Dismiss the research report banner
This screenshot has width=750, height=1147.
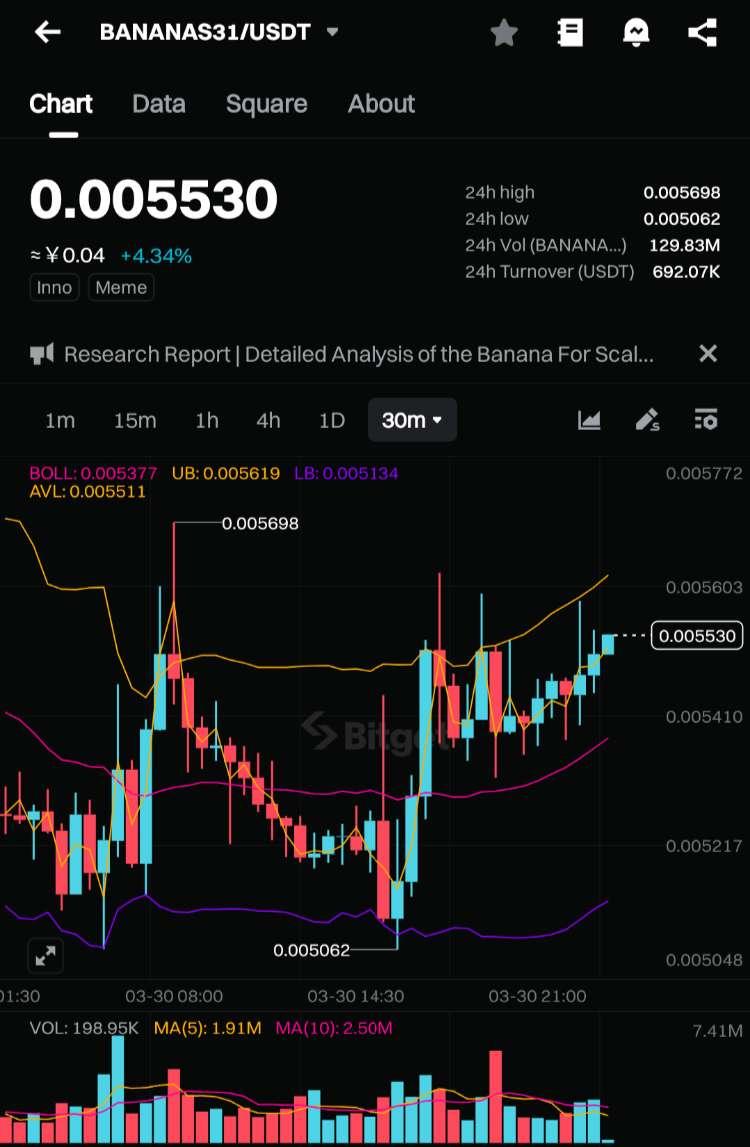coord(708,353)
